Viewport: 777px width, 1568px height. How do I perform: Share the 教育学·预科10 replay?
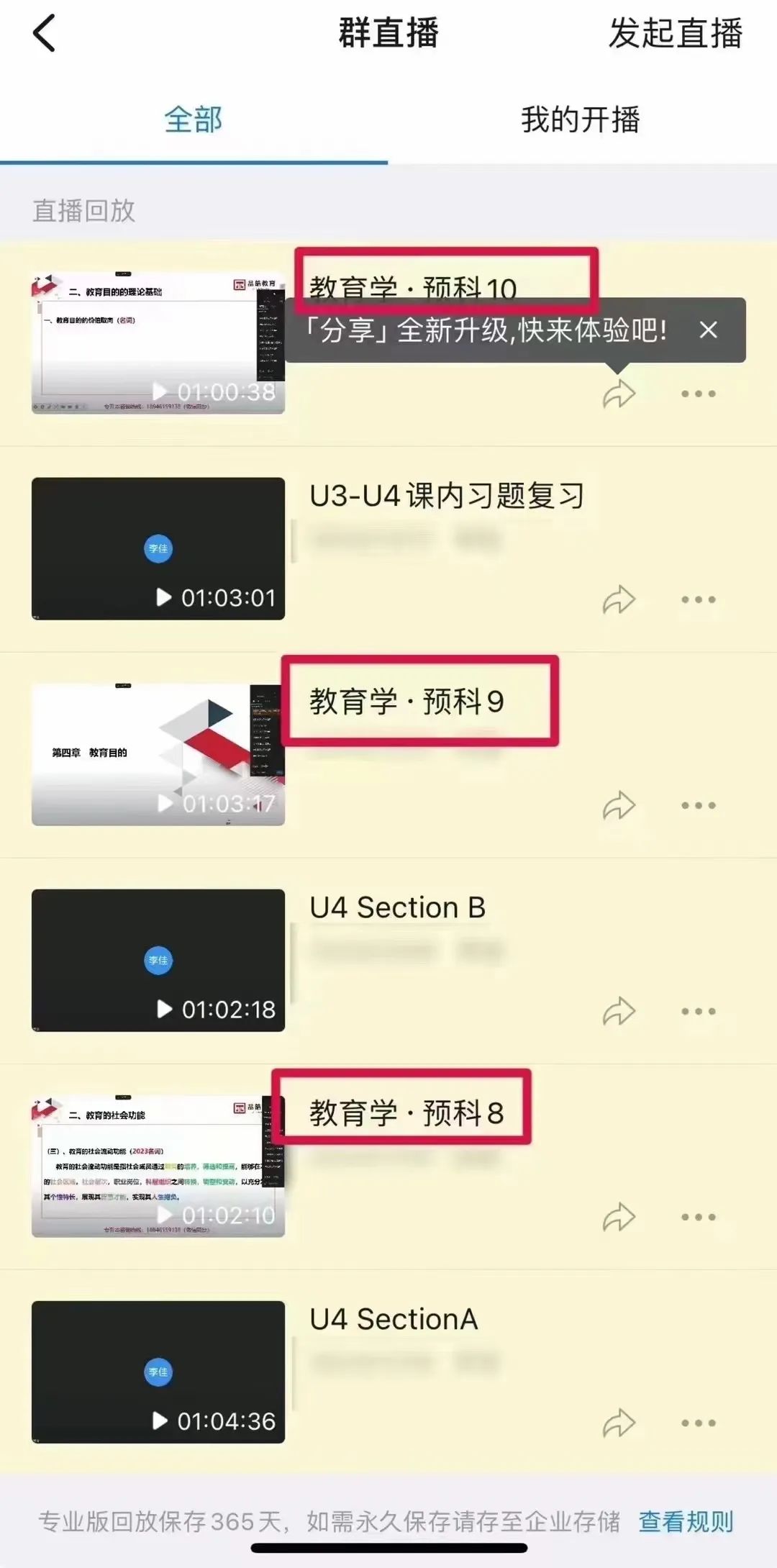tap(619, 394)
